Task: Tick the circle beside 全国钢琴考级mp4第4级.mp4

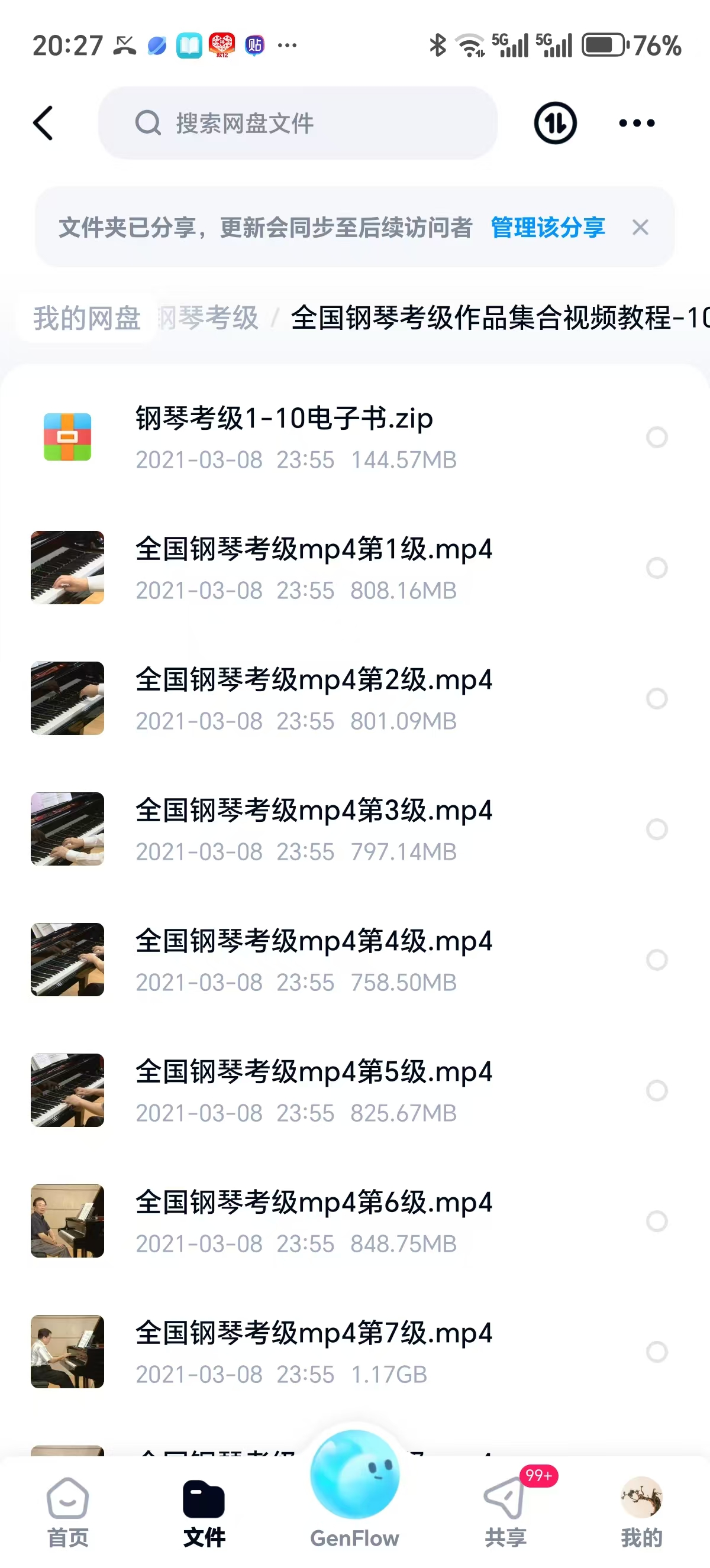Action: [x=656, y=959]
